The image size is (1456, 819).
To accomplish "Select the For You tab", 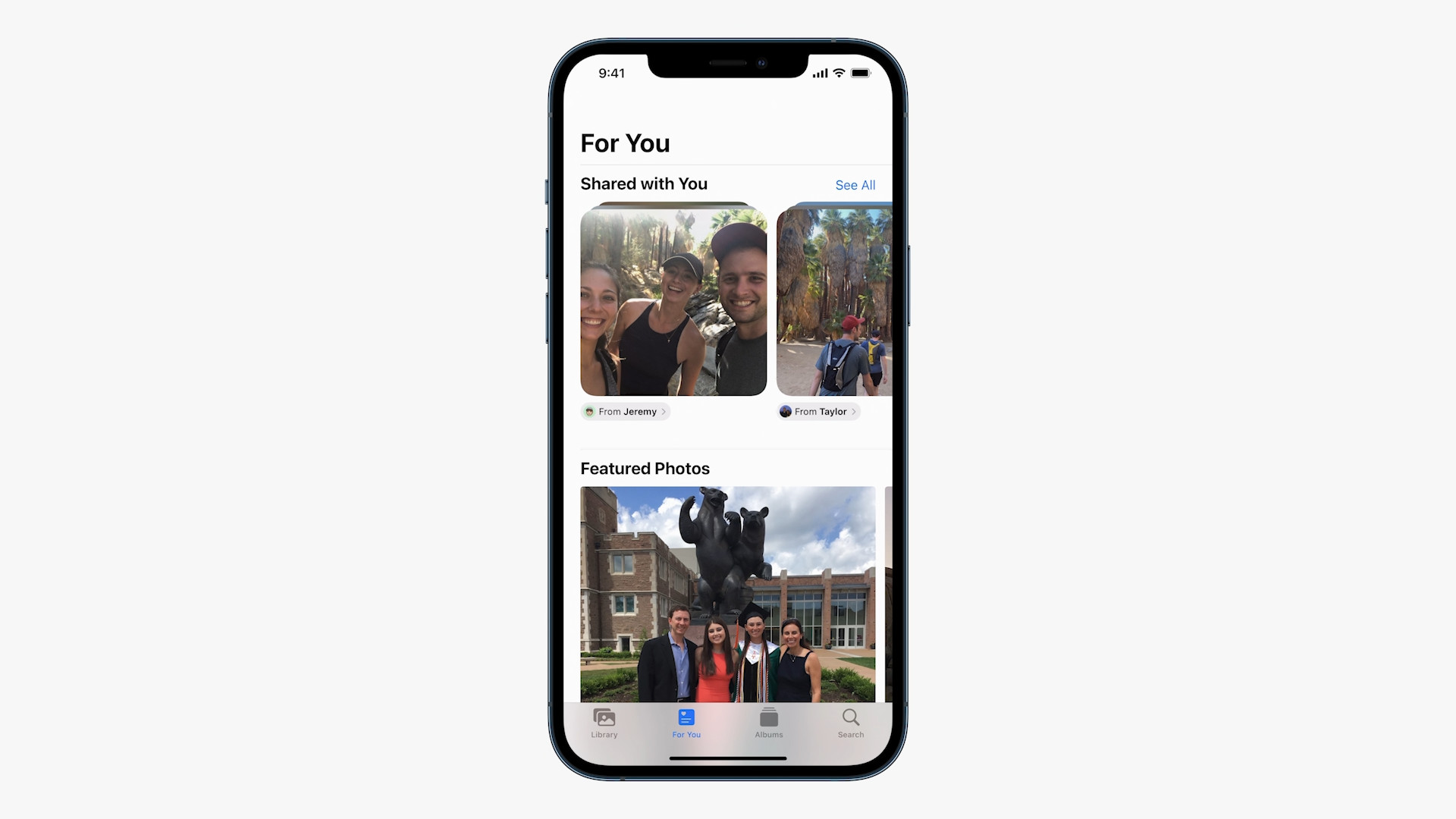I will [x=686, y=723].
